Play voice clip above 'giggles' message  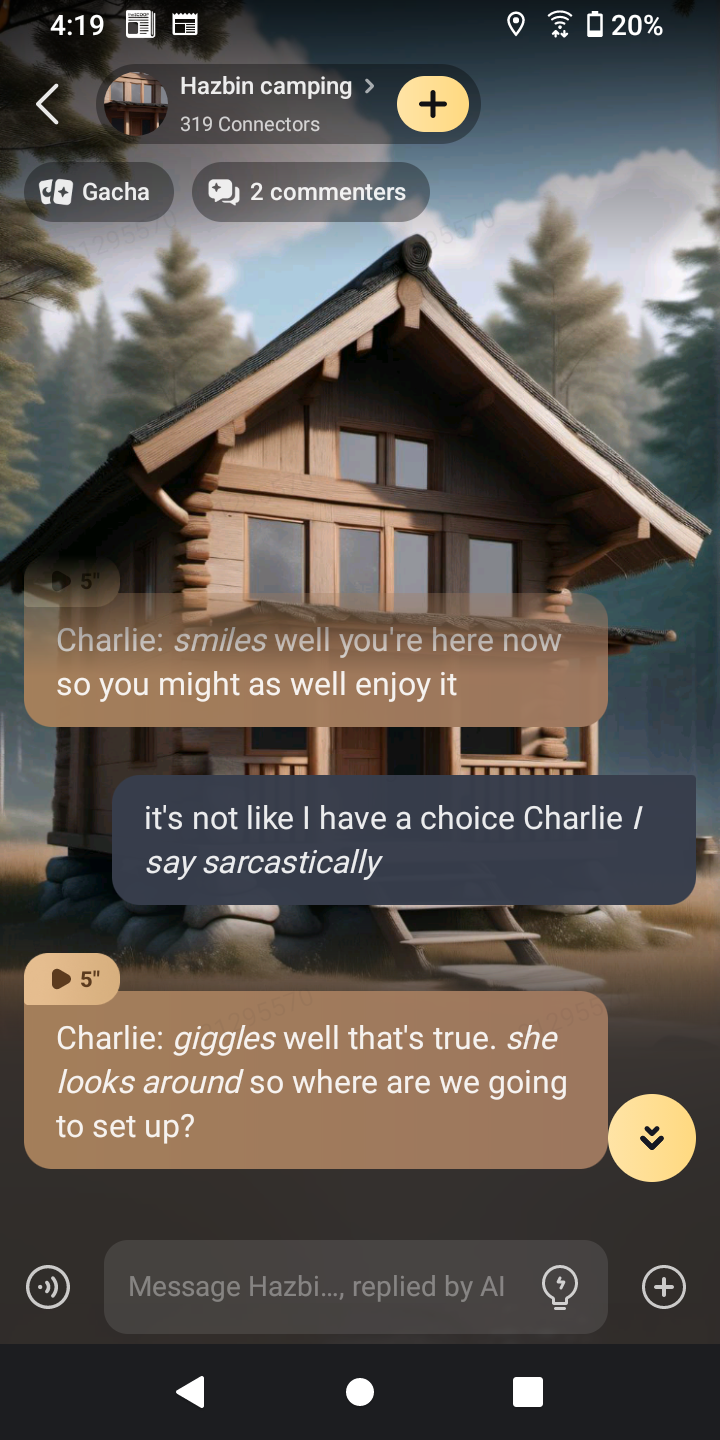click(x=72, y=979)
